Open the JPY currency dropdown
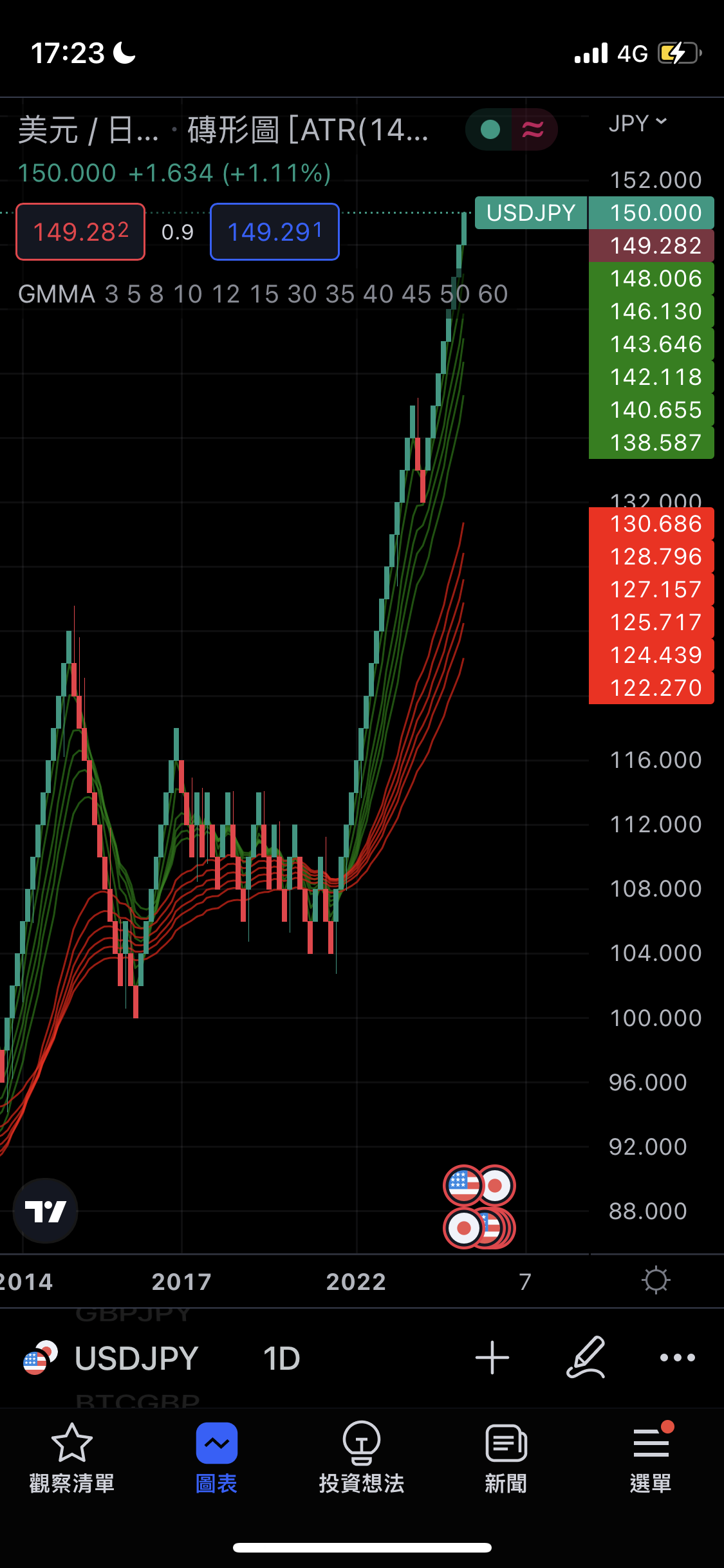724x1568 pixels. [637, 123]
